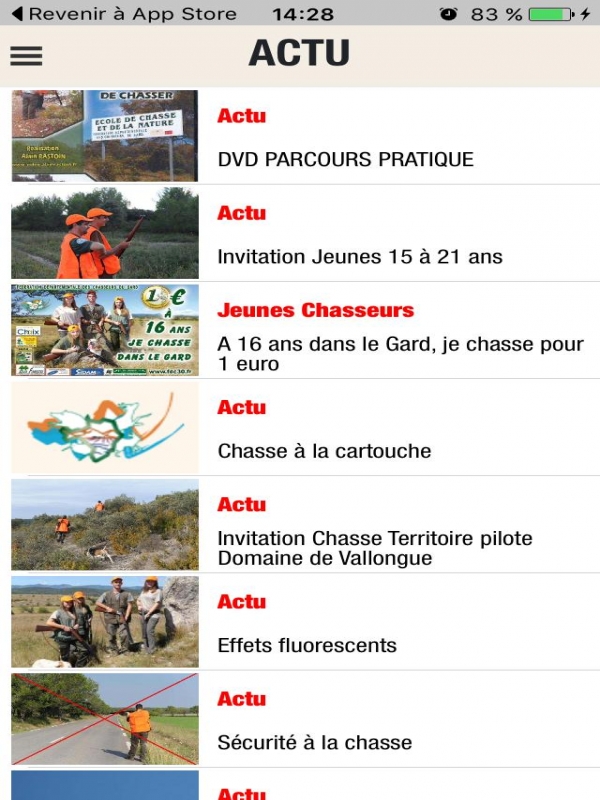Open the DVD PARCOURS PRATIQUE article
Image resolution: width=600 pixels, height=800 pixels.
[x=345, y=159]
